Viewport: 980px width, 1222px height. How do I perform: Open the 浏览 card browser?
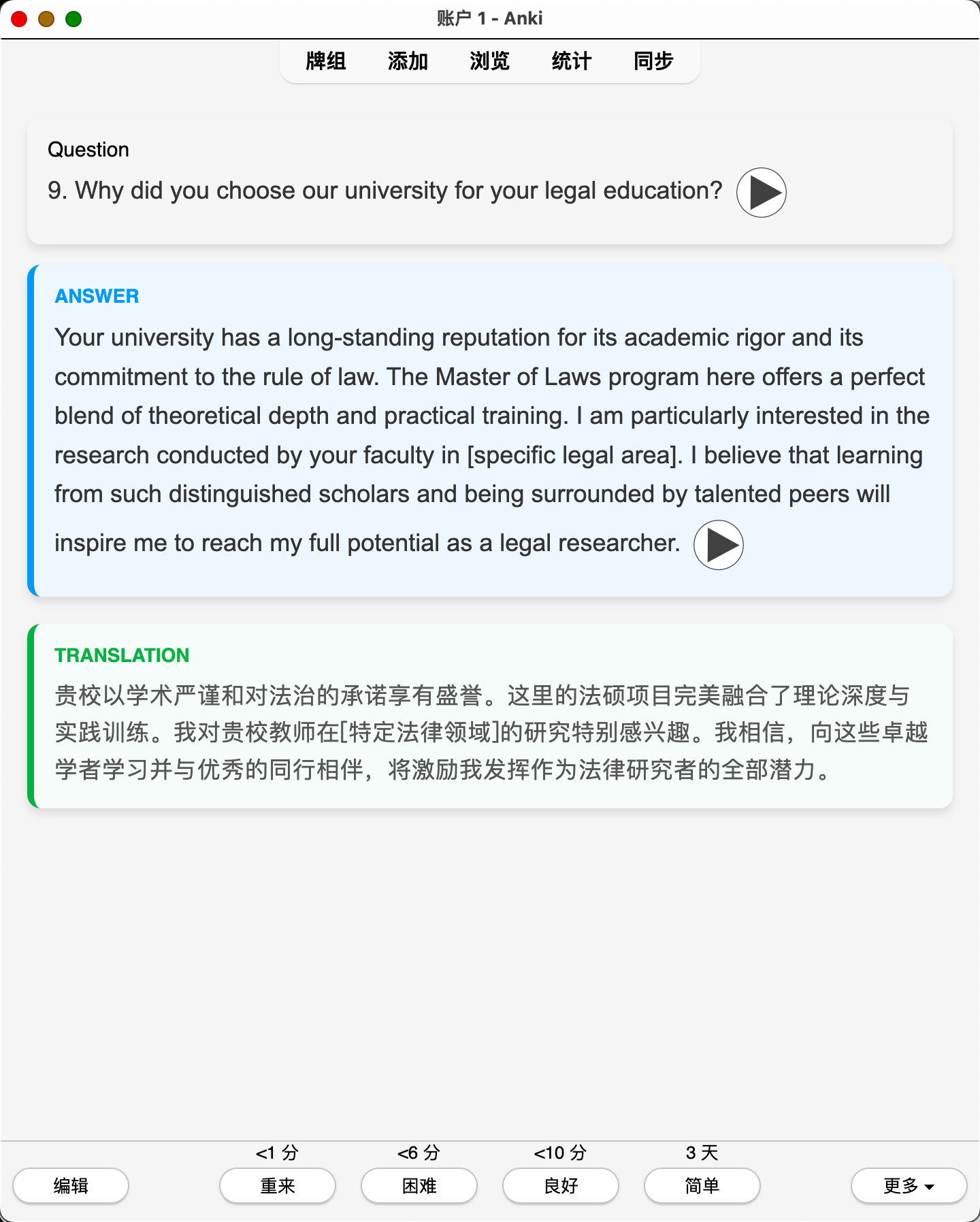489,61
